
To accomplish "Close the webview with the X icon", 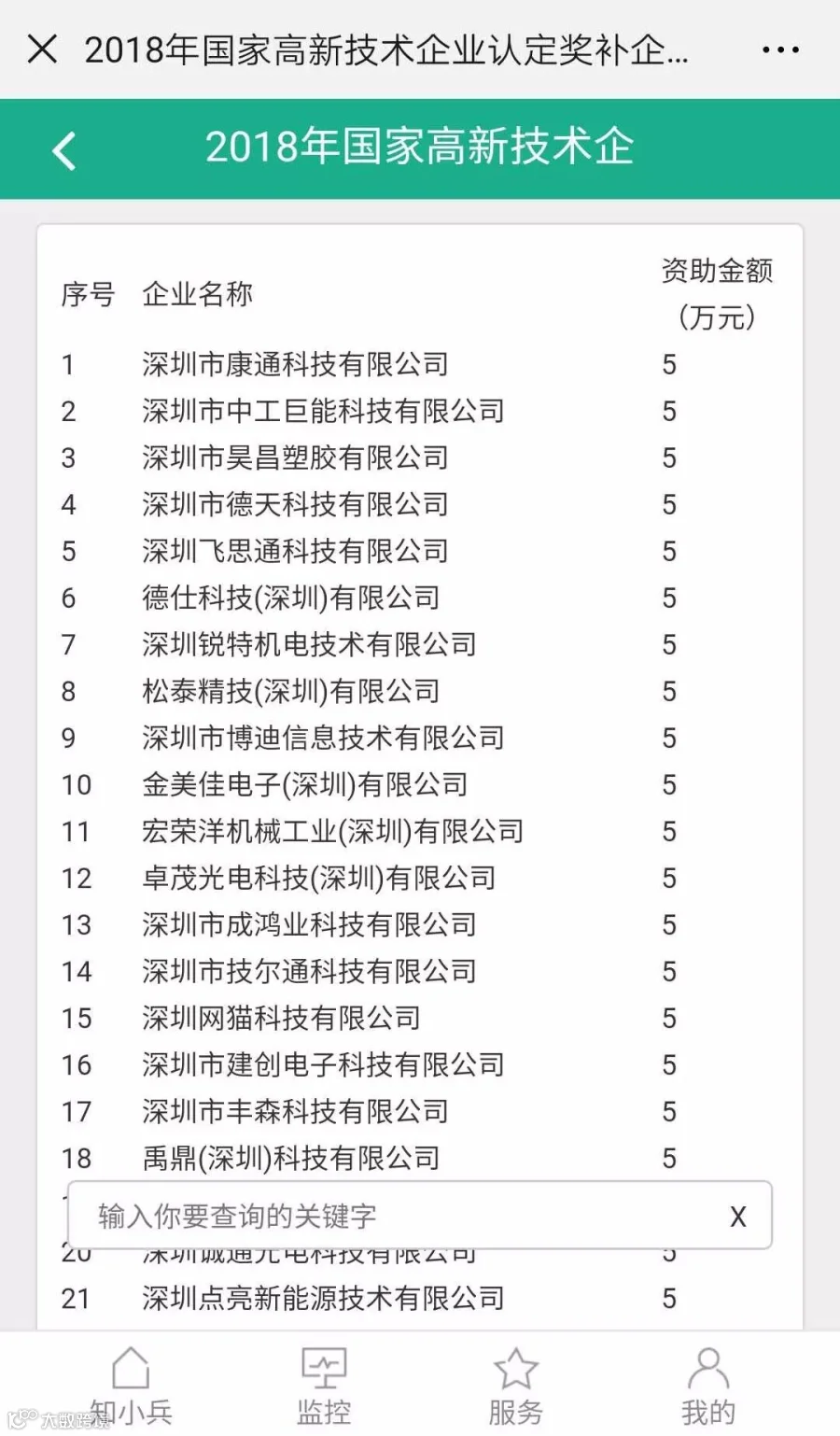I will [x=43, y=49].
